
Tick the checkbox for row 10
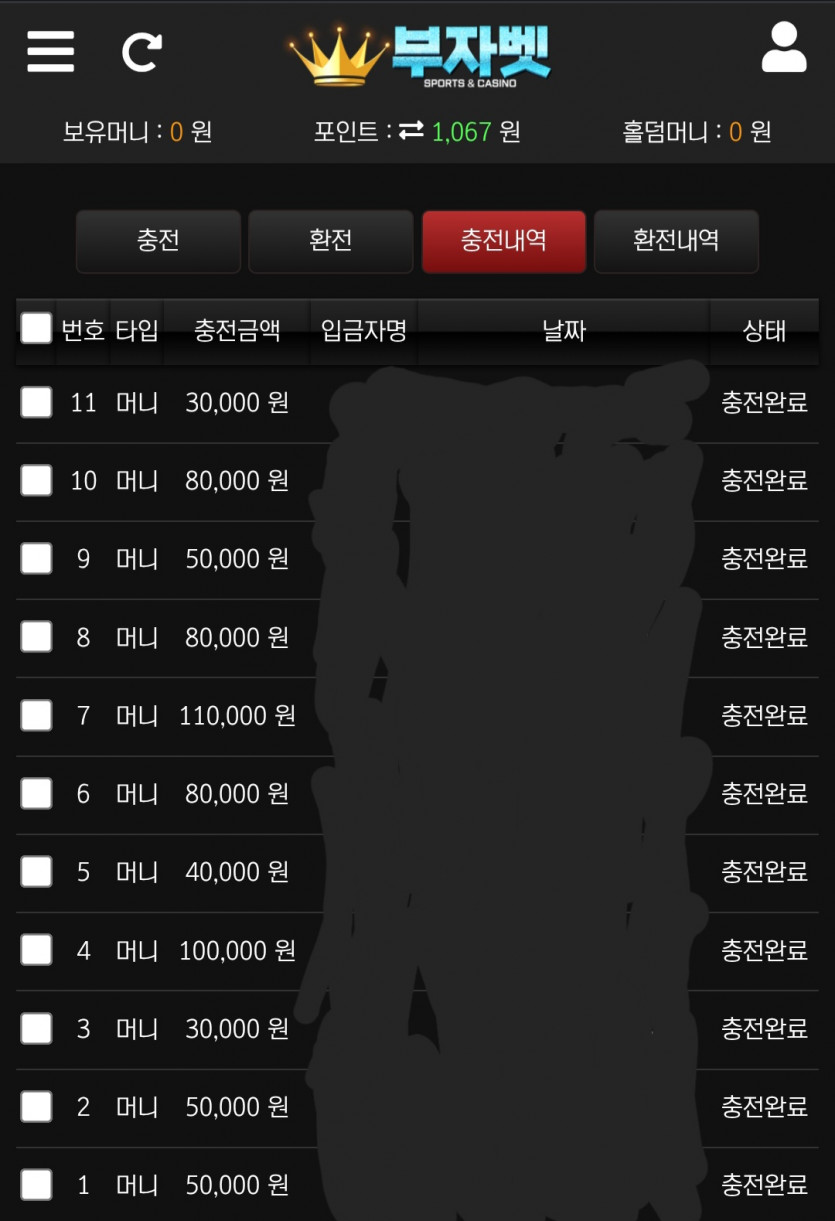point(36,480)
